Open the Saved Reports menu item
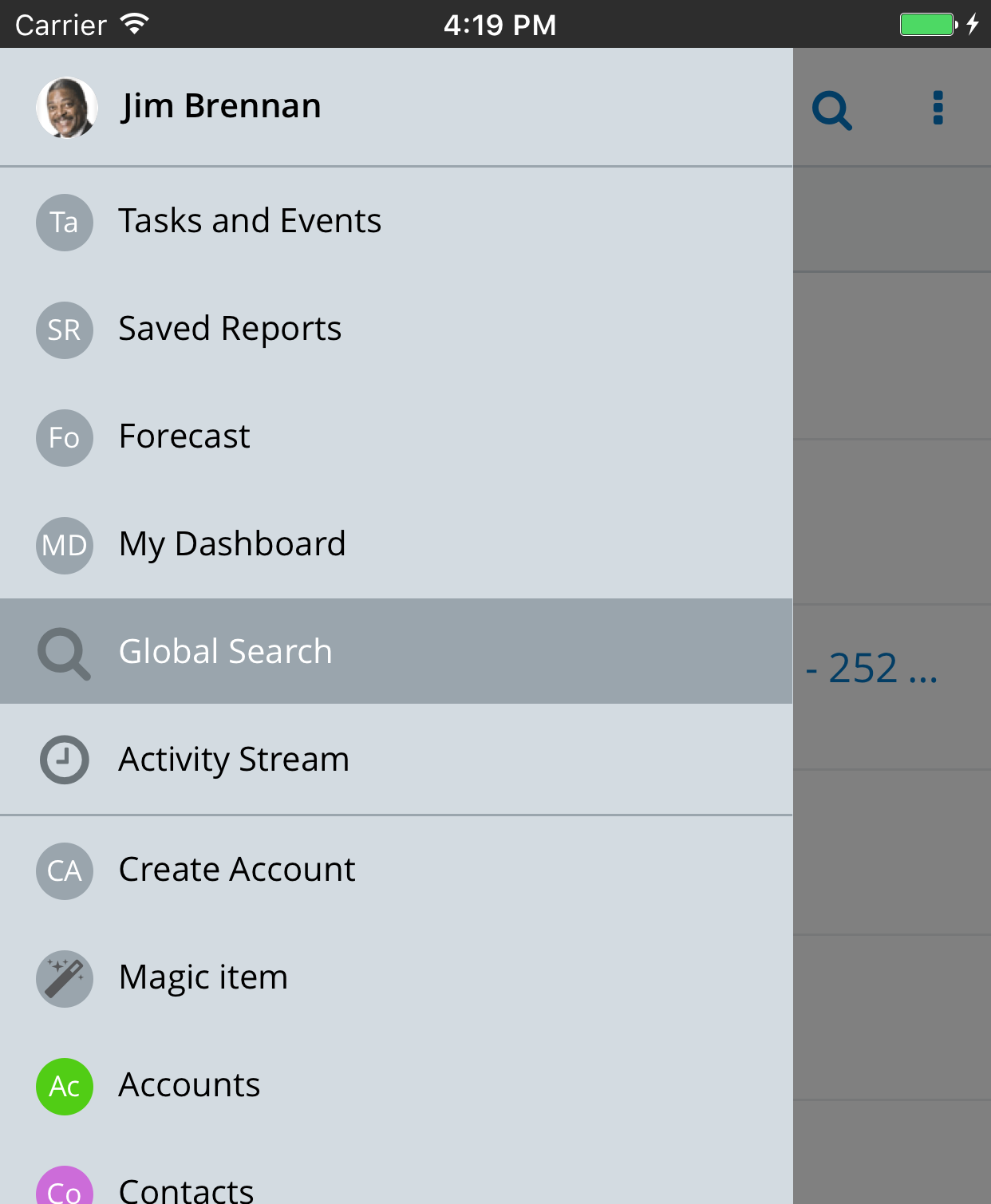Screen dimensions: 991x1204 230,329
